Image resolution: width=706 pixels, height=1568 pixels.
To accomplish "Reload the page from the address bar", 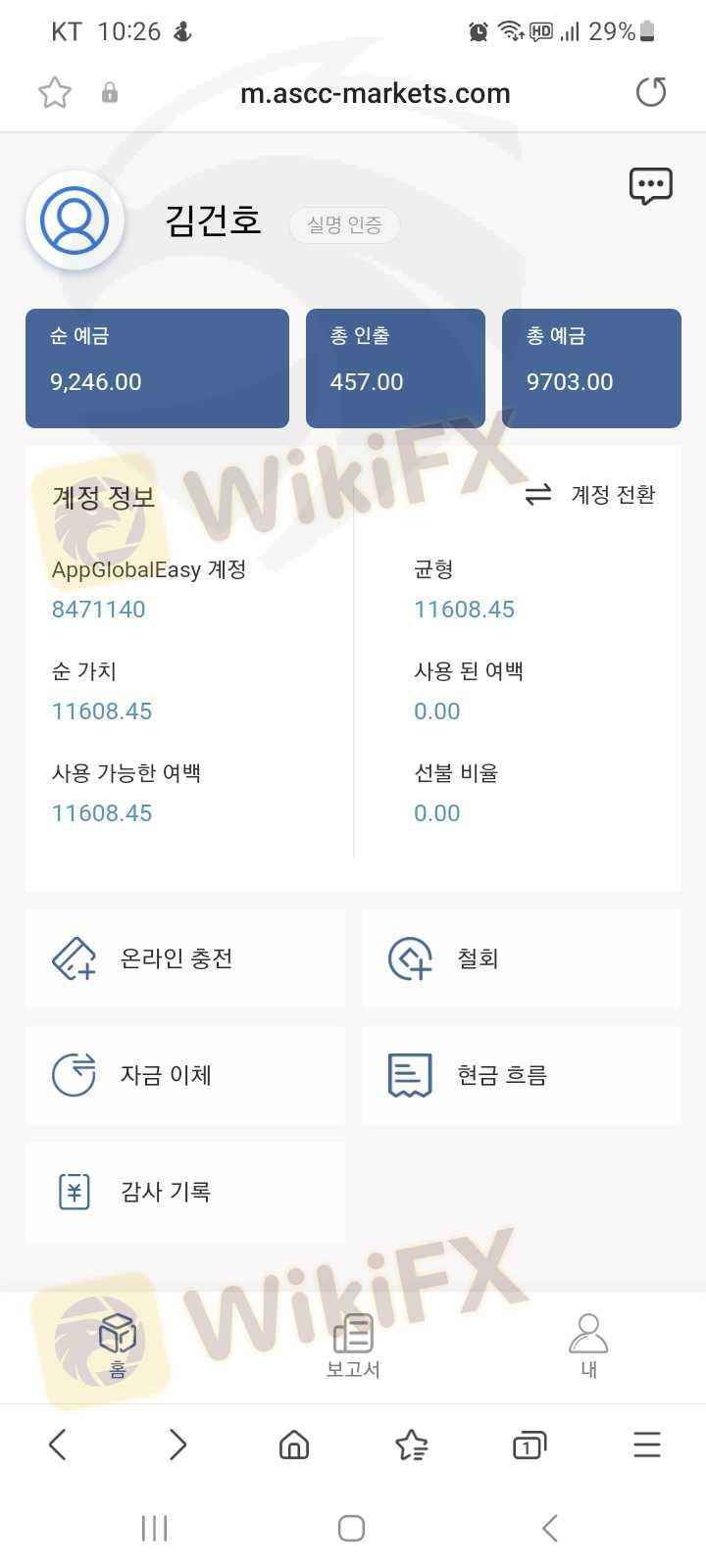I will (651, 93).
